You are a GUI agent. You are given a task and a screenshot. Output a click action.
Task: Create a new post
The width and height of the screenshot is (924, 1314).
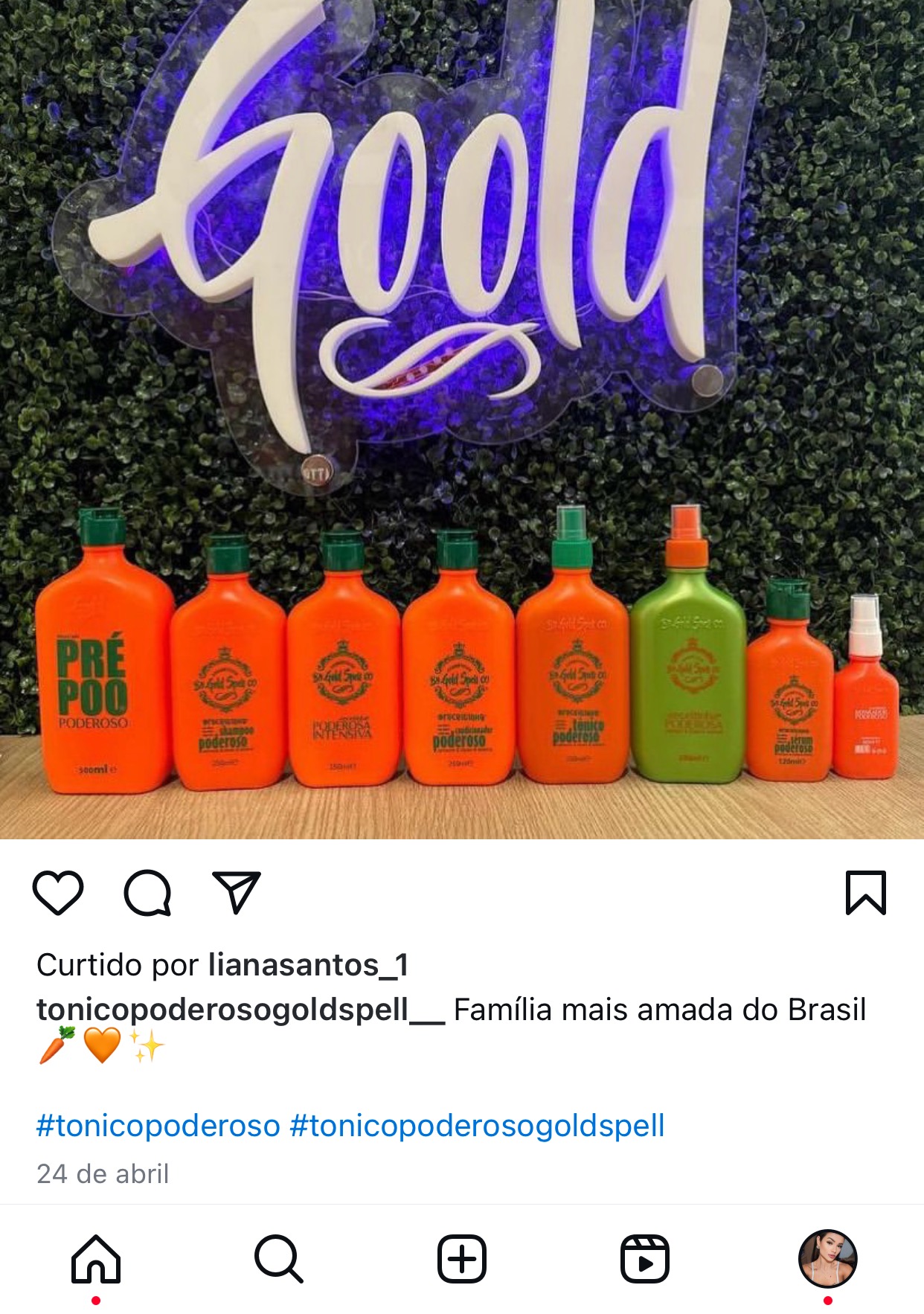point(462,1259)
